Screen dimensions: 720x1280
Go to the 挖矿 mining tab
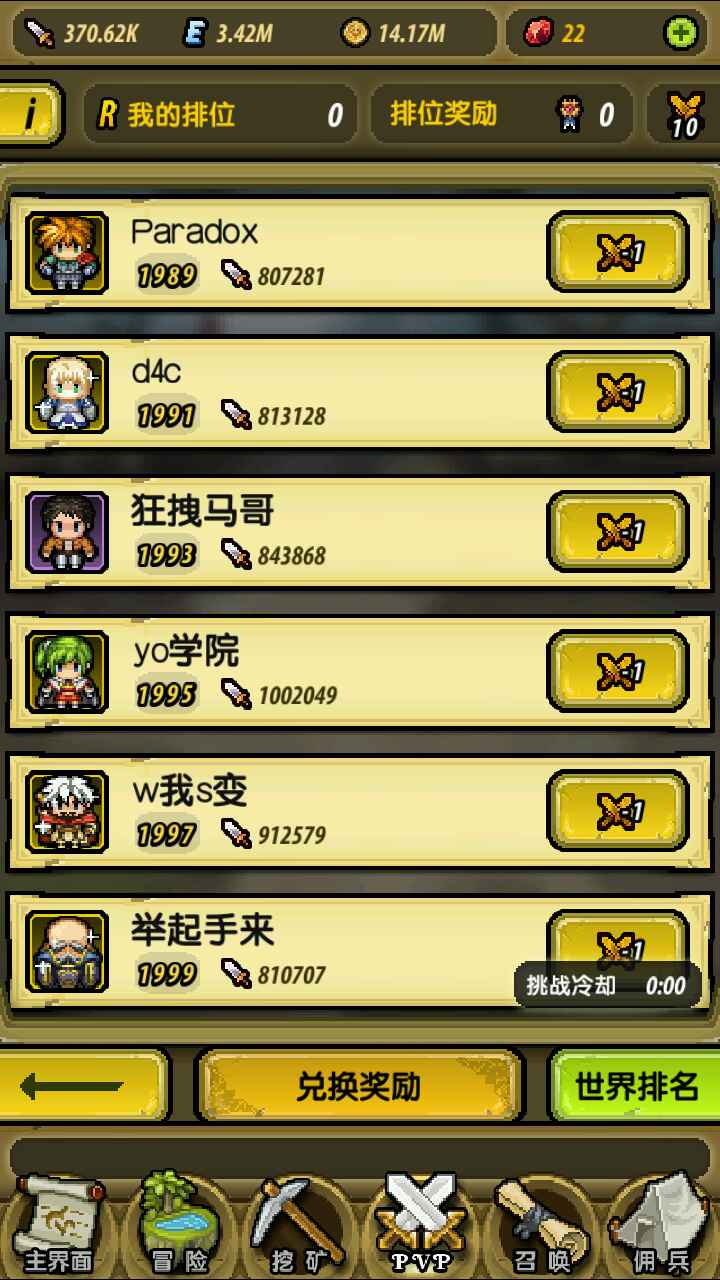point(296,1226)
